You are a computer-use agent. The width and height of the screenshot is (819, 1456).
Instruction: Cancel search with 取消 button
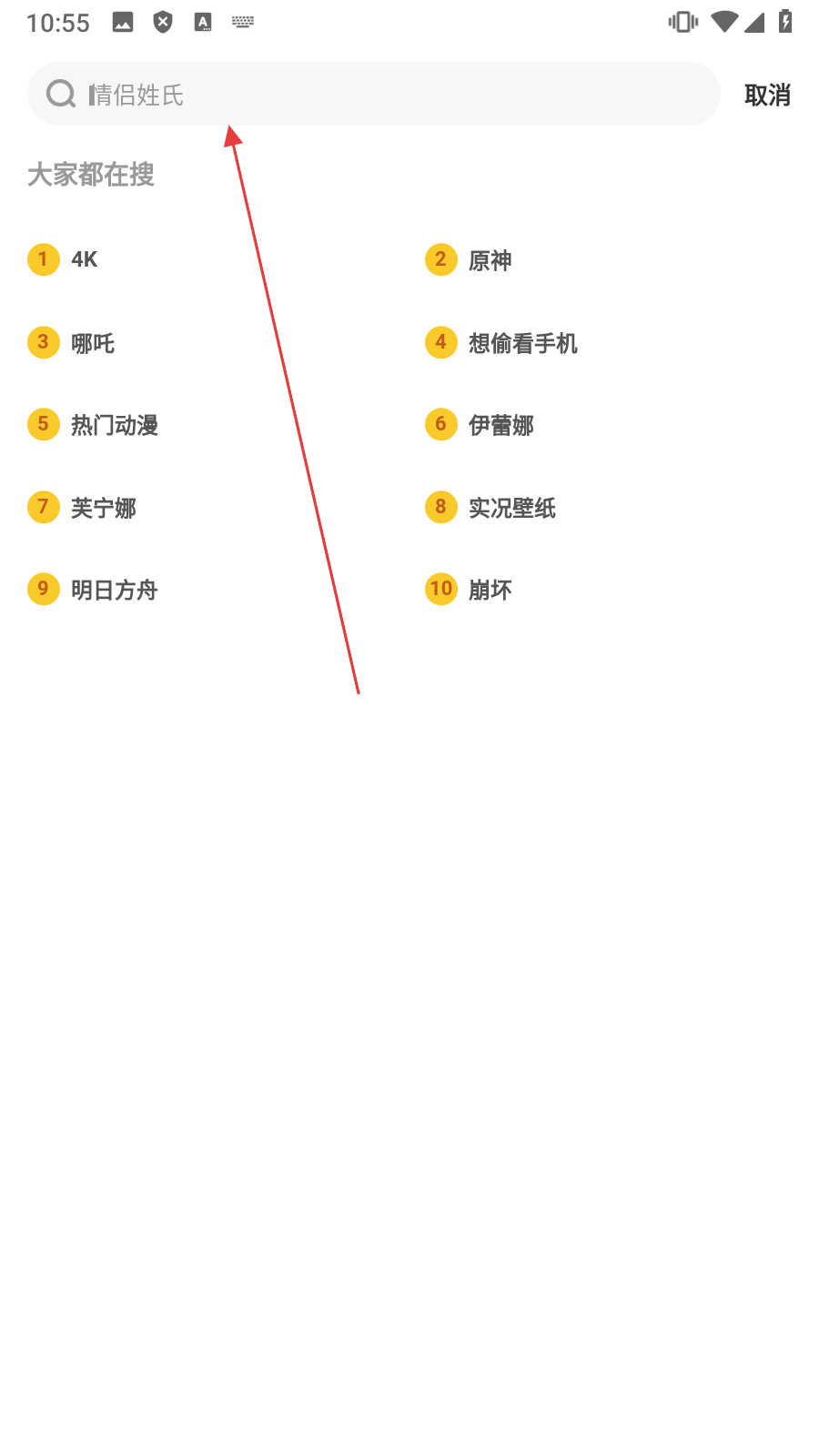[x=766, y=95]
